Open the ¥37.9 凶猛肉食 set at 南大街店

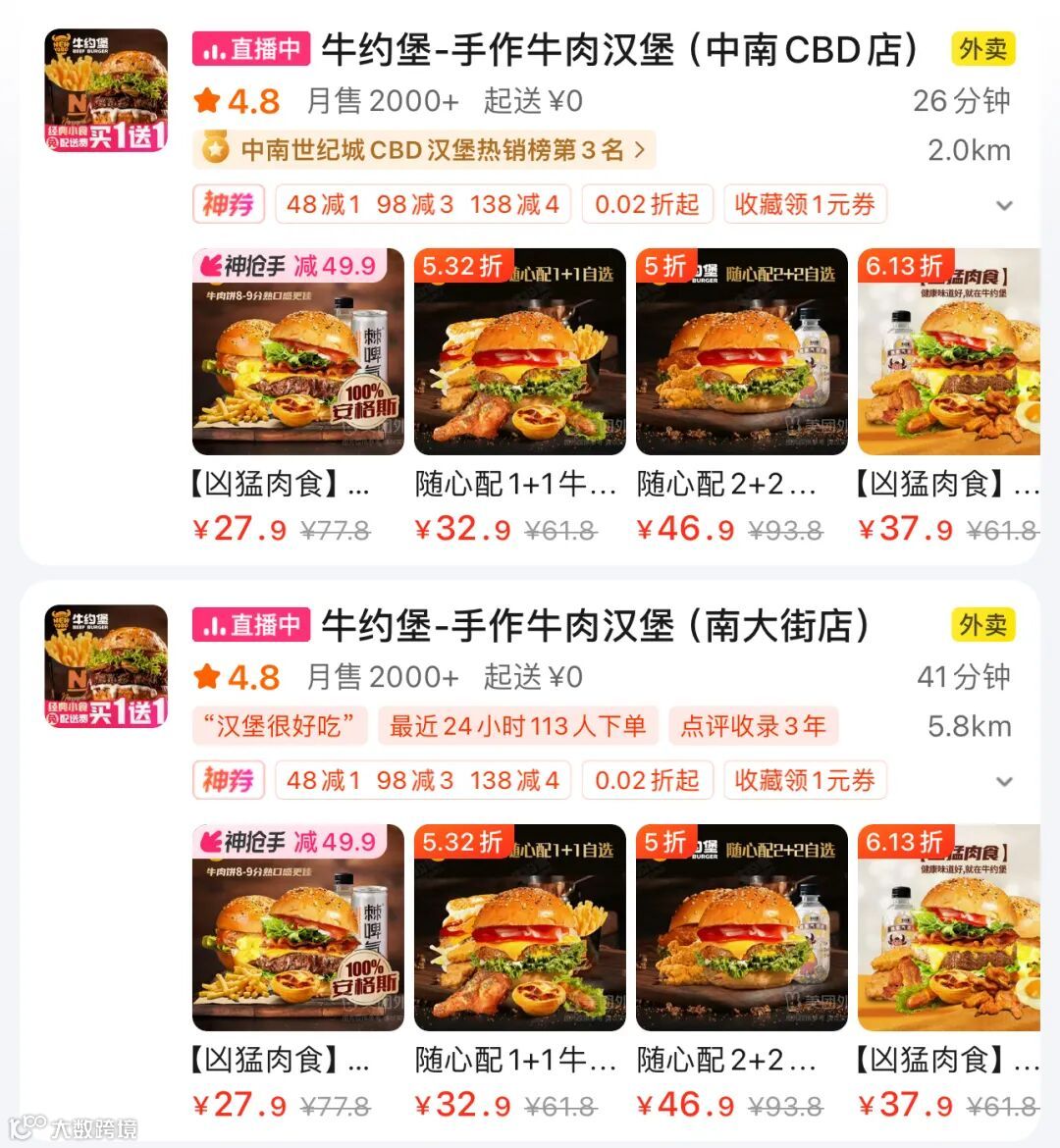tap(948, 928)
